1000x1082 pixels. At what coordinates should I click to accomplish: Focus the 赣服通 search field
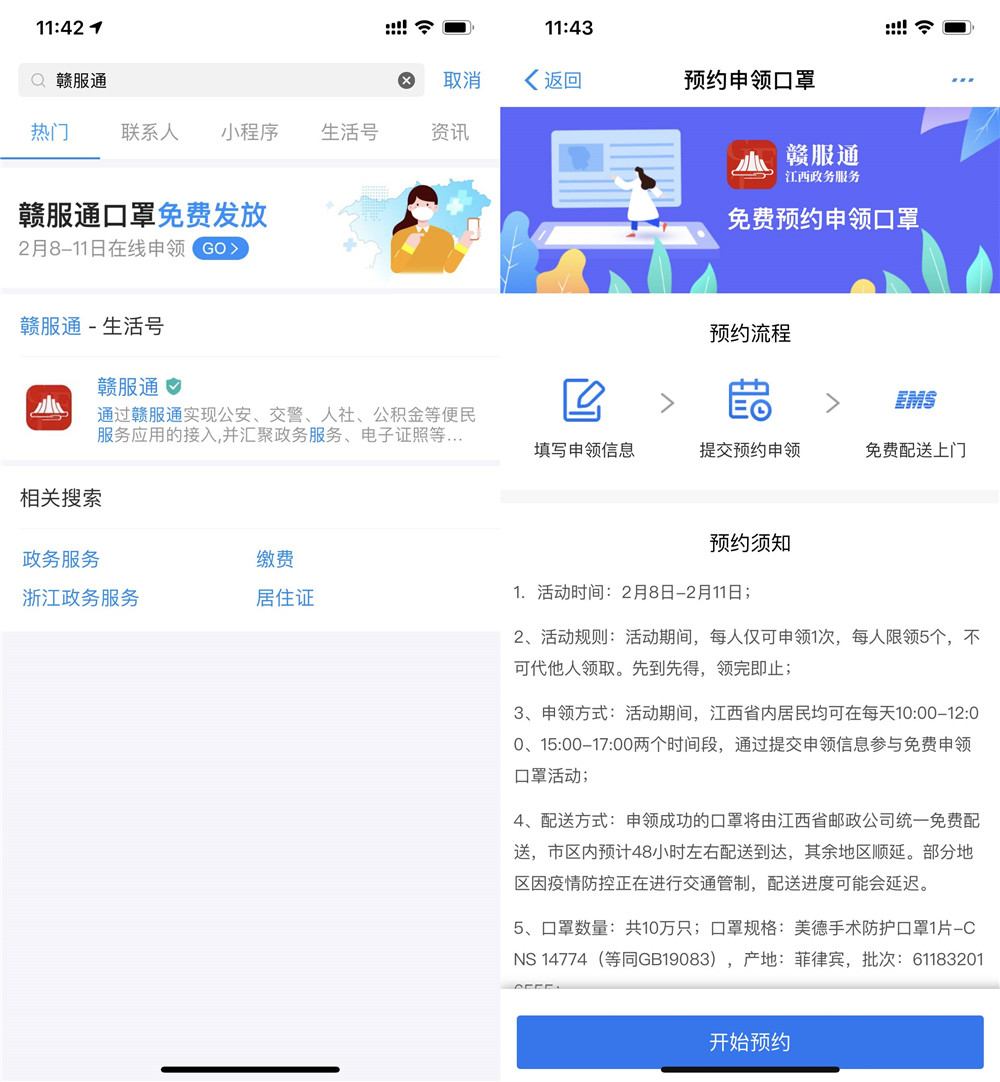pyautogui.click(x=220, y=81)
